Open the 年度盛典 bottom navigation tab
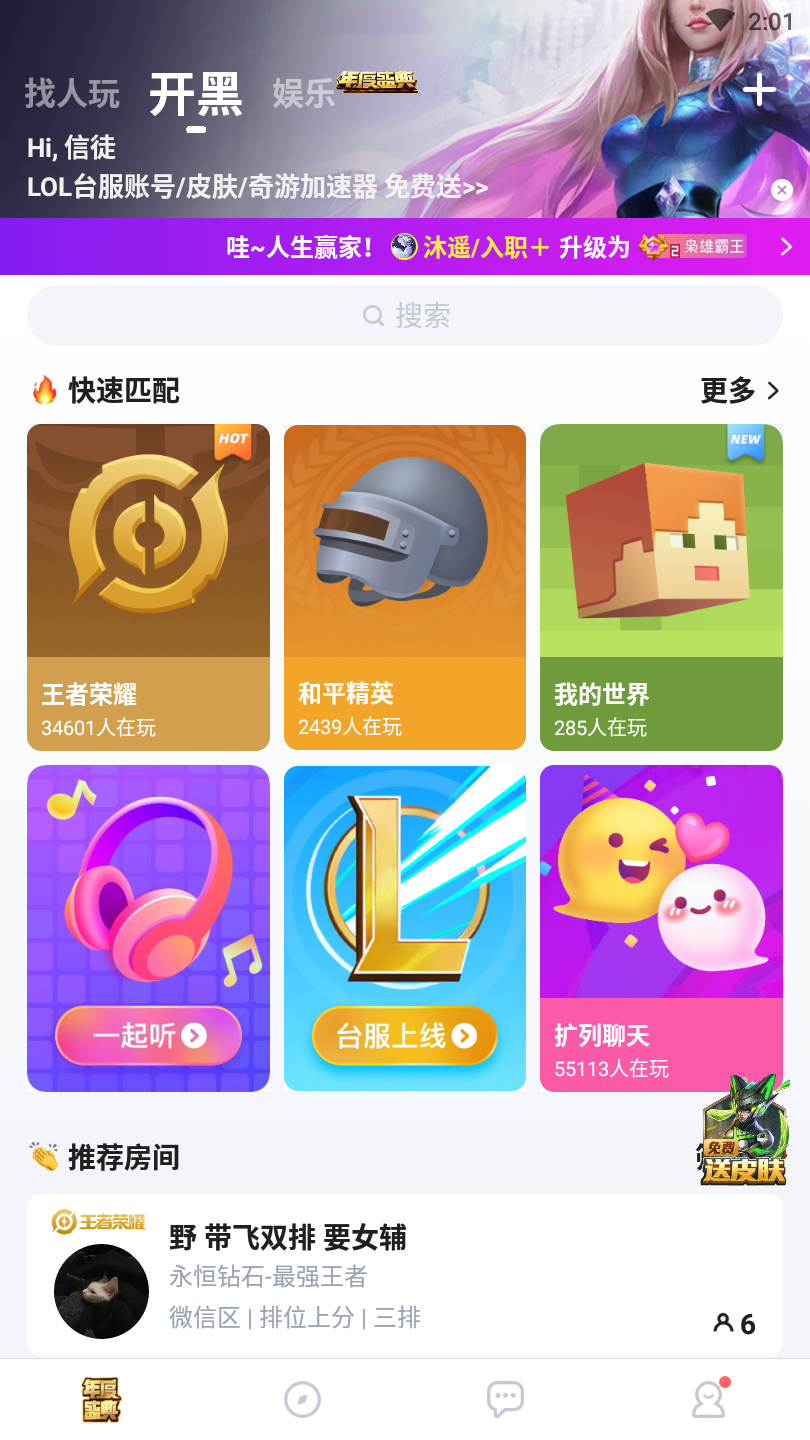Screen dimensions: 810x1440 [101, 1399]
